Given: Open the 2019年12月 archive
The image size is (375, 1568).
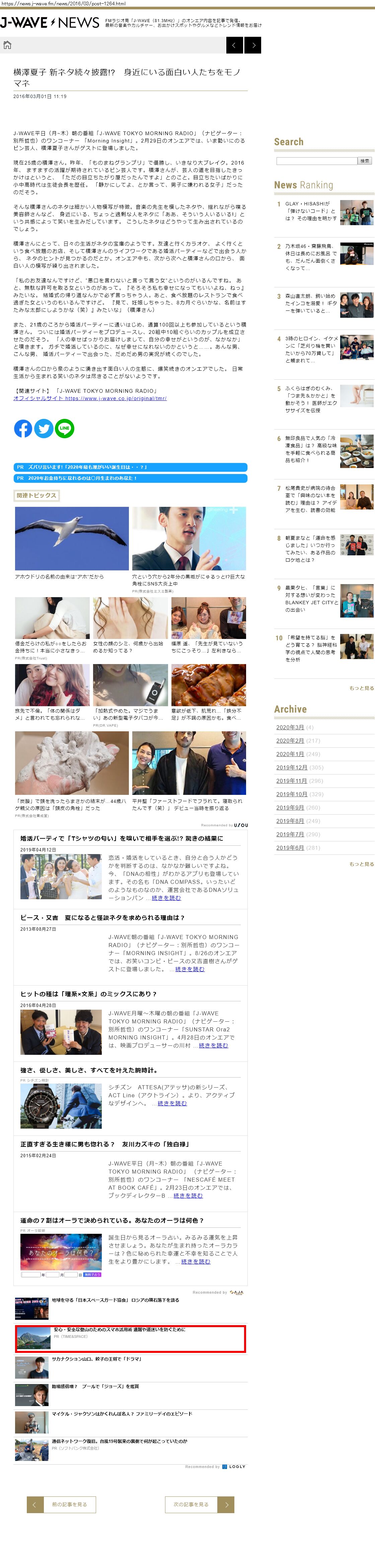Looking at the screenshot, I should 292,767.
